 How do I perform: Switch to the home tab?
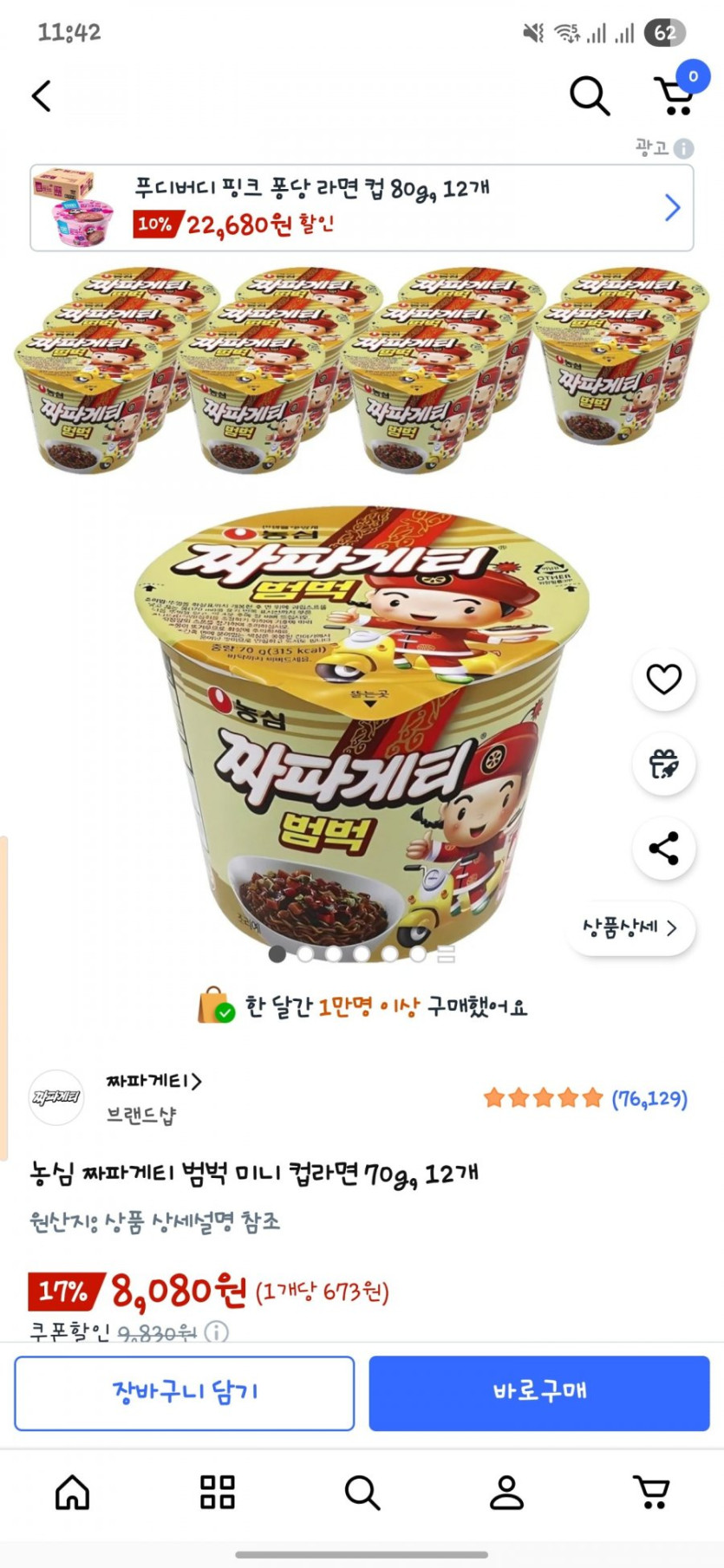point(73,1493)
